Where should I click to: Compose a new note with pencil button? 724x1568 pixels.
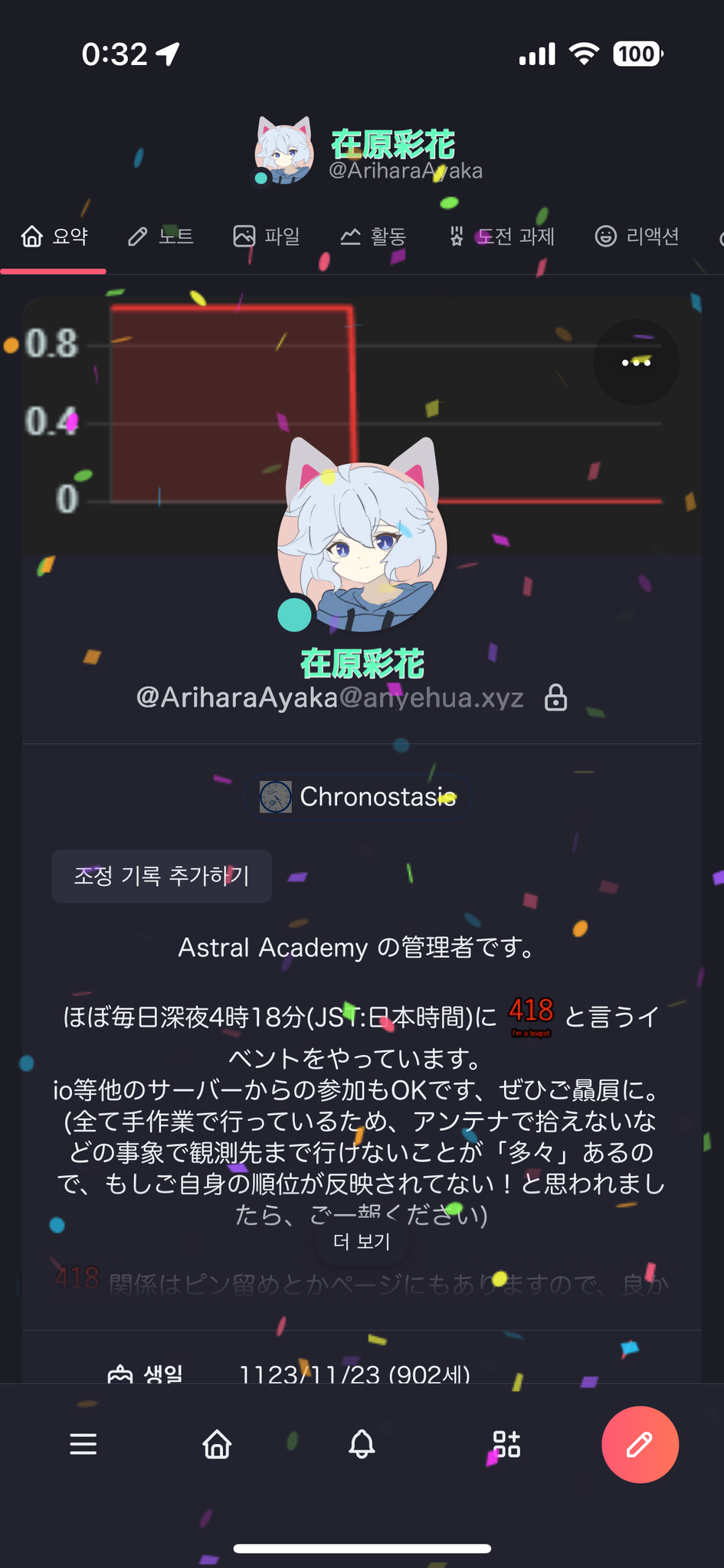[x=640, y=1445]
